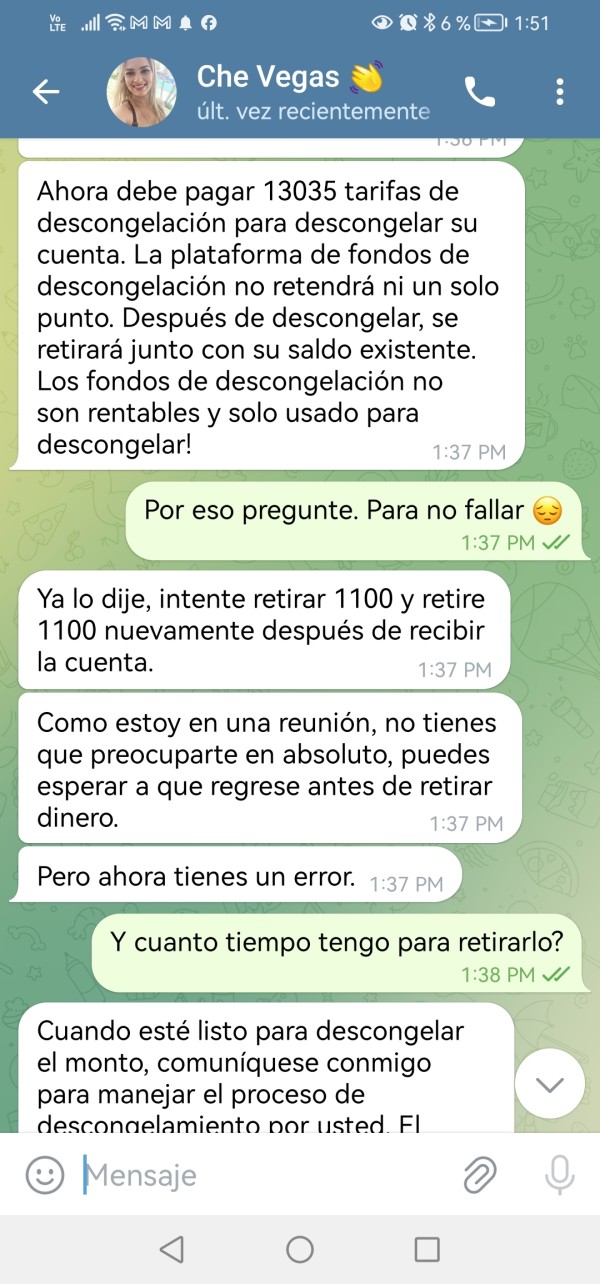
Task: Go to the home screen
Action: [300, 1249]
